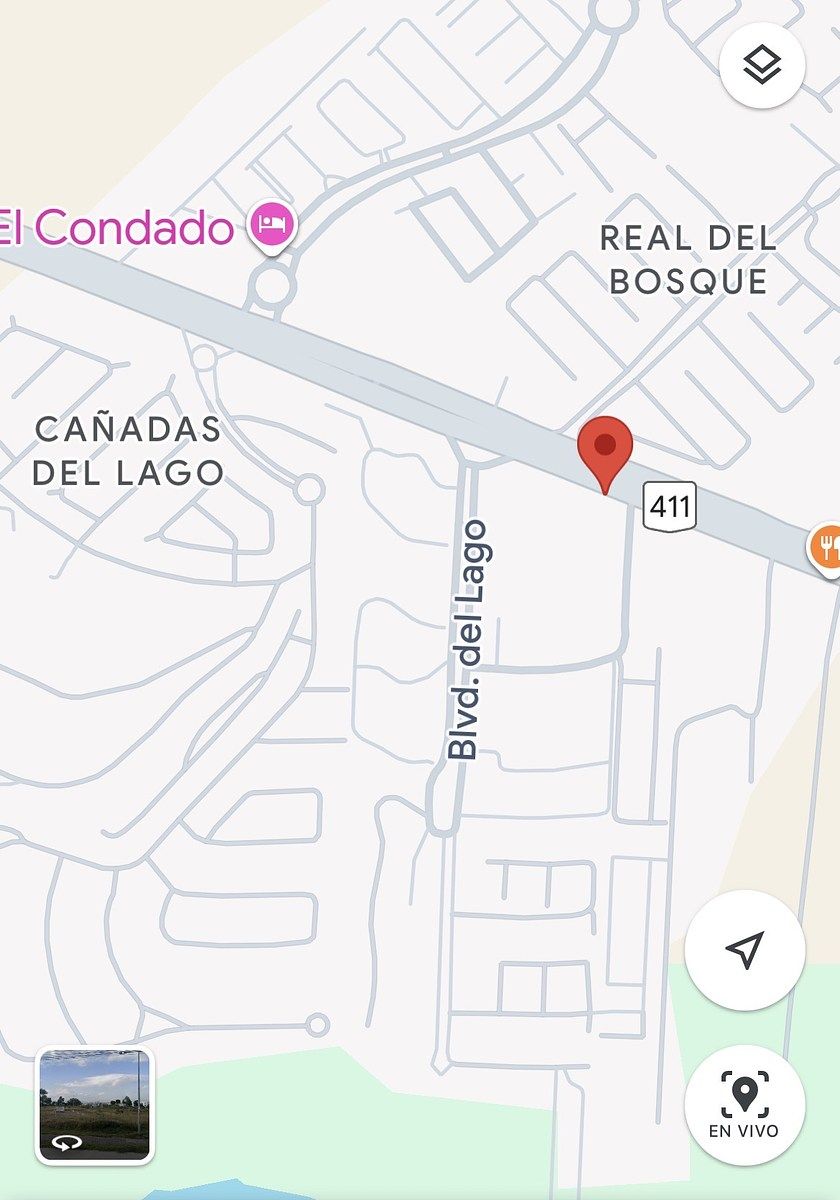The image size is (840, 1200).
Task: Center map on my current location
Action: pyautogui.click(x=744, y=950)
